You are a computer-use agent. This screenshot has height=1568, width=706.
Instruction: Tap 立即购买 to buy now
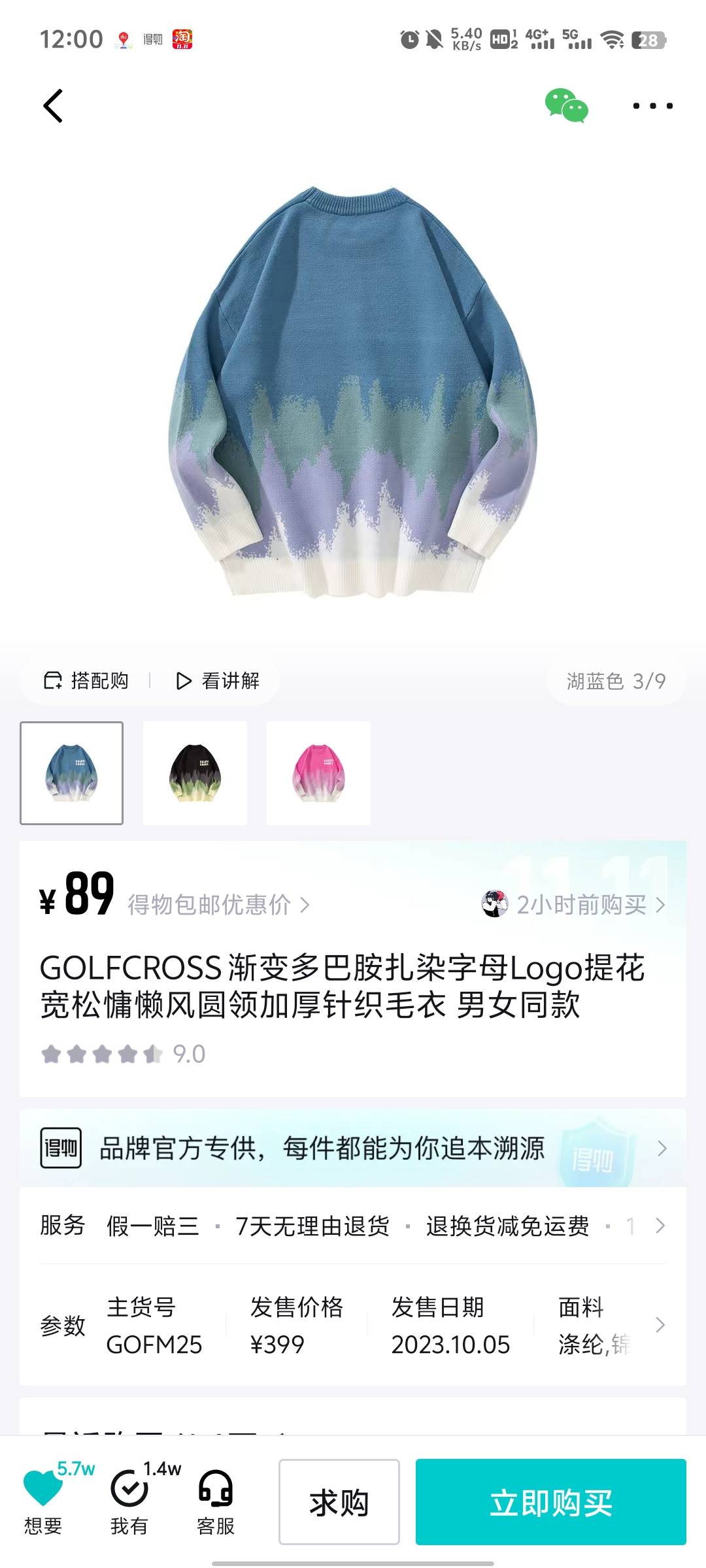pyautogui.click(x=550, y=1502)
